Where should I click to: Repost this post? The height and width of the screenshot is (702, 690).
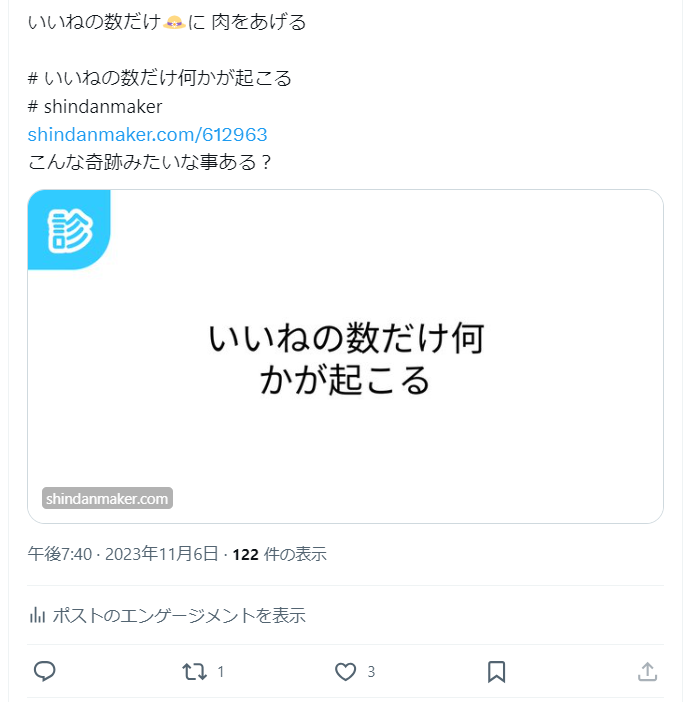(x=195, y=672)
